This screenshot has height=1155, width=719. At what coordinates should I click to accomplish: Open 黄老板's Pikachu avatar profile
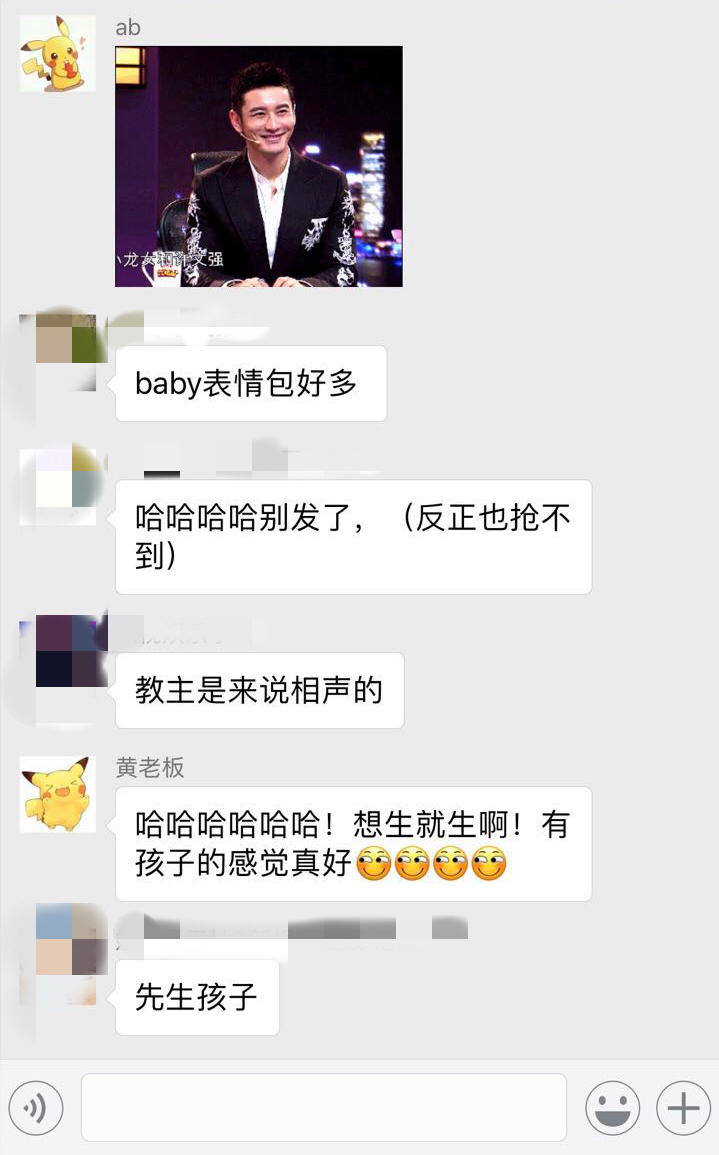(x=57, y=793)
